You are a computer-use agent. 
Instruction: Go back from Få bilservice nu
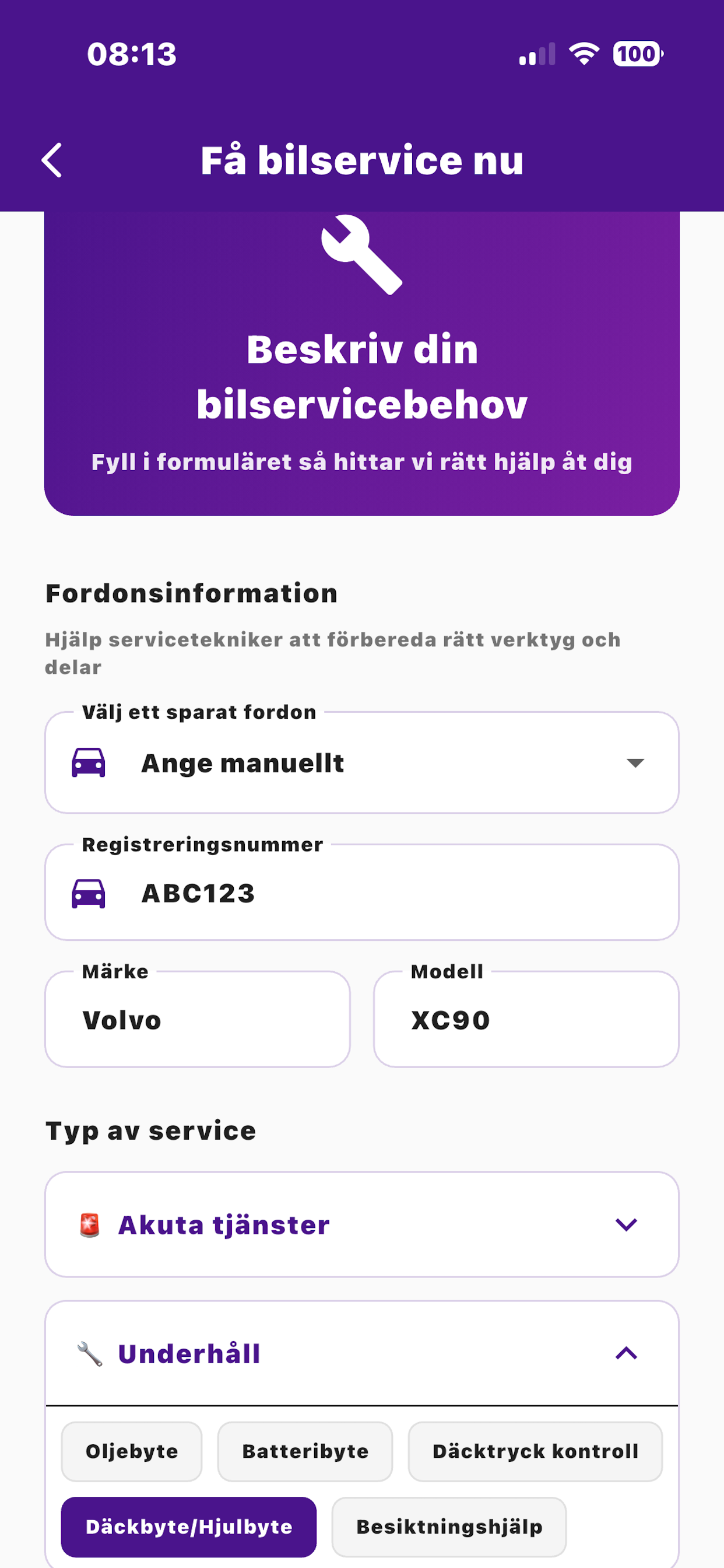click(52, 160)
